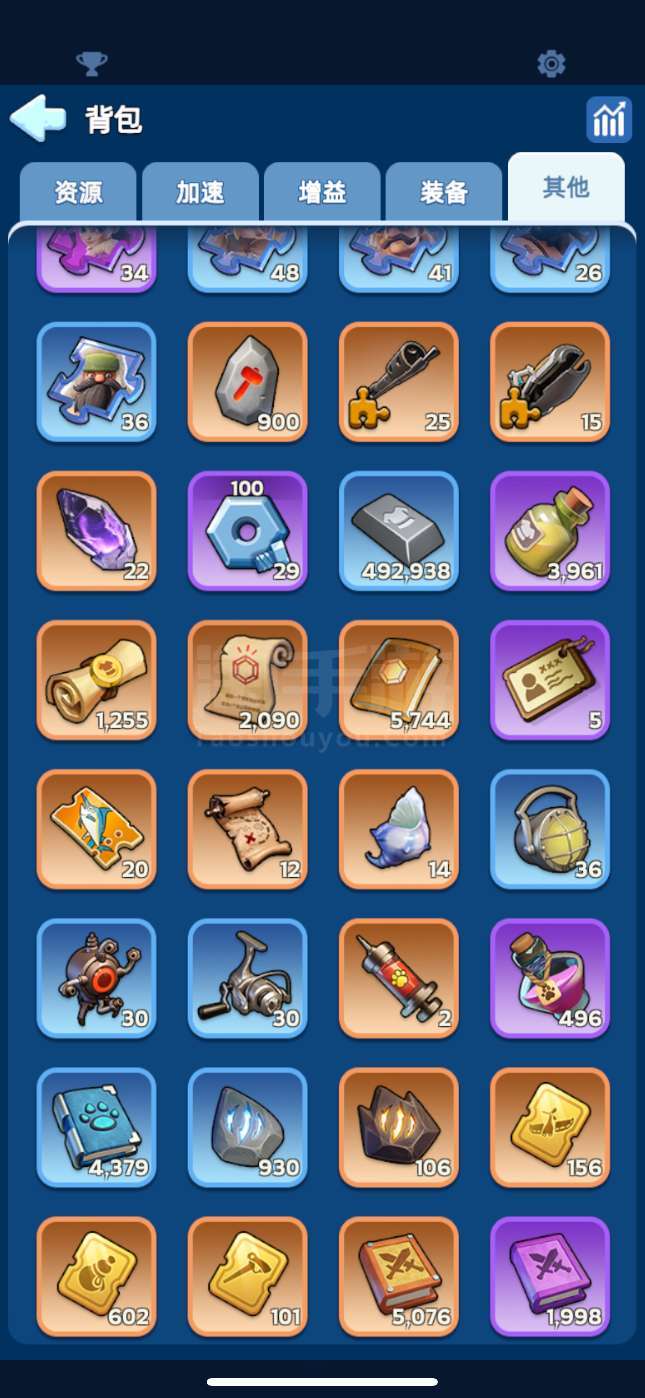
Task: Select the green potion bottle with 3,961
Action: point(550,531)
